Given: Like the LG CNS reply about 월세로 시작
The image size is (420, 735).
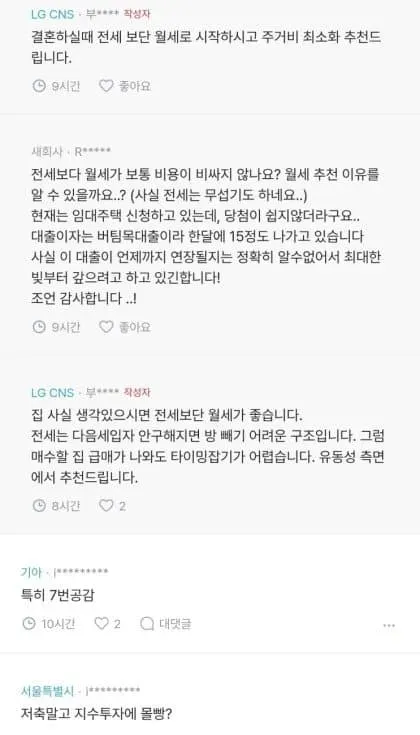Looking at the screenshot, I should tap(124, 86).
